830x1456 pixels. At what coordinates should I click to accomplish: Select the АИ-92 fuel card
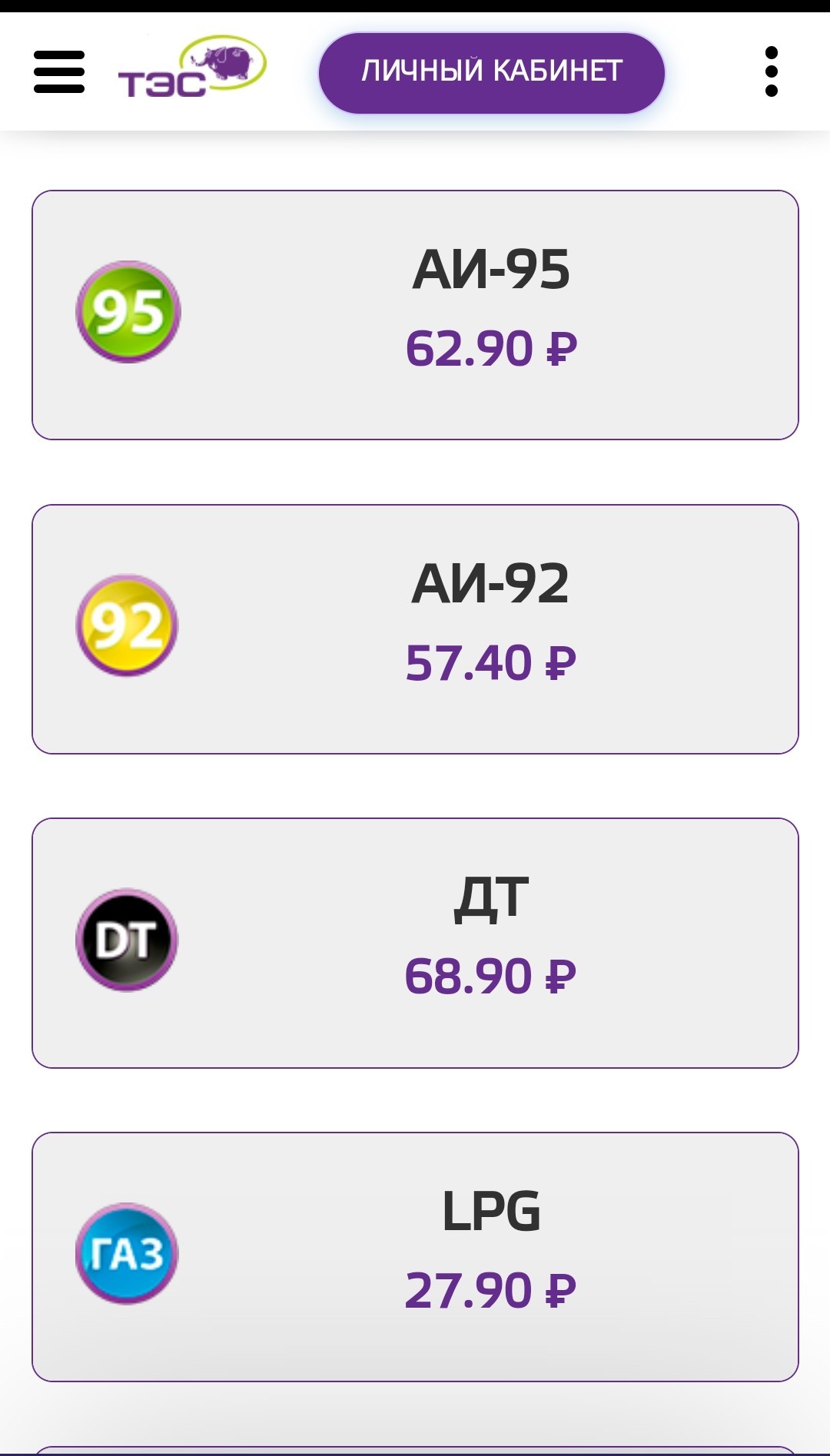click(415, 629)
